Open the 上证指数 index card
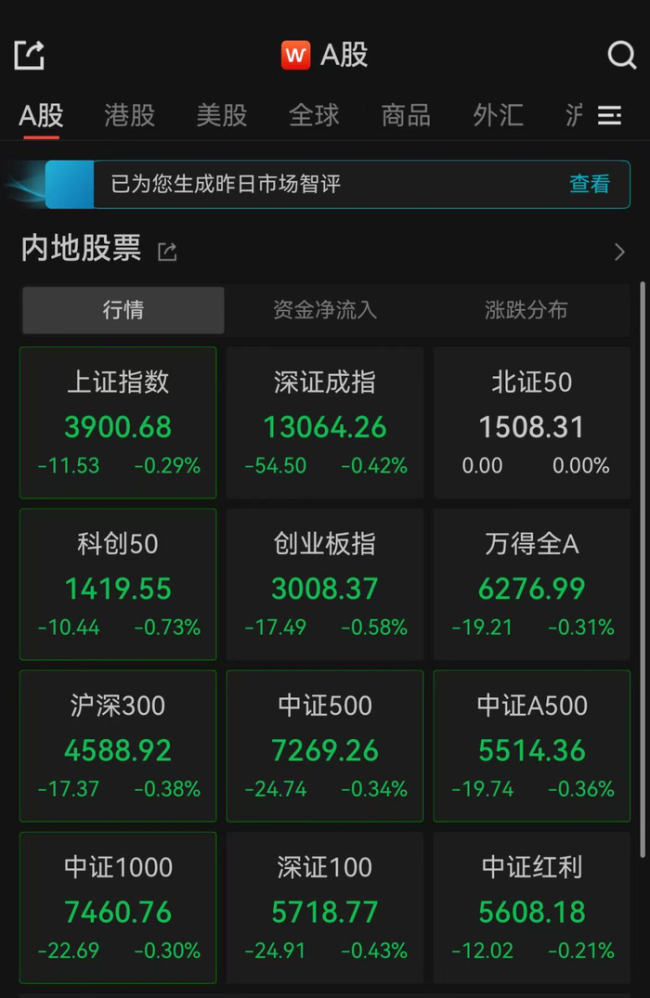This screenshot has height=998, width=650. point(118,422)
